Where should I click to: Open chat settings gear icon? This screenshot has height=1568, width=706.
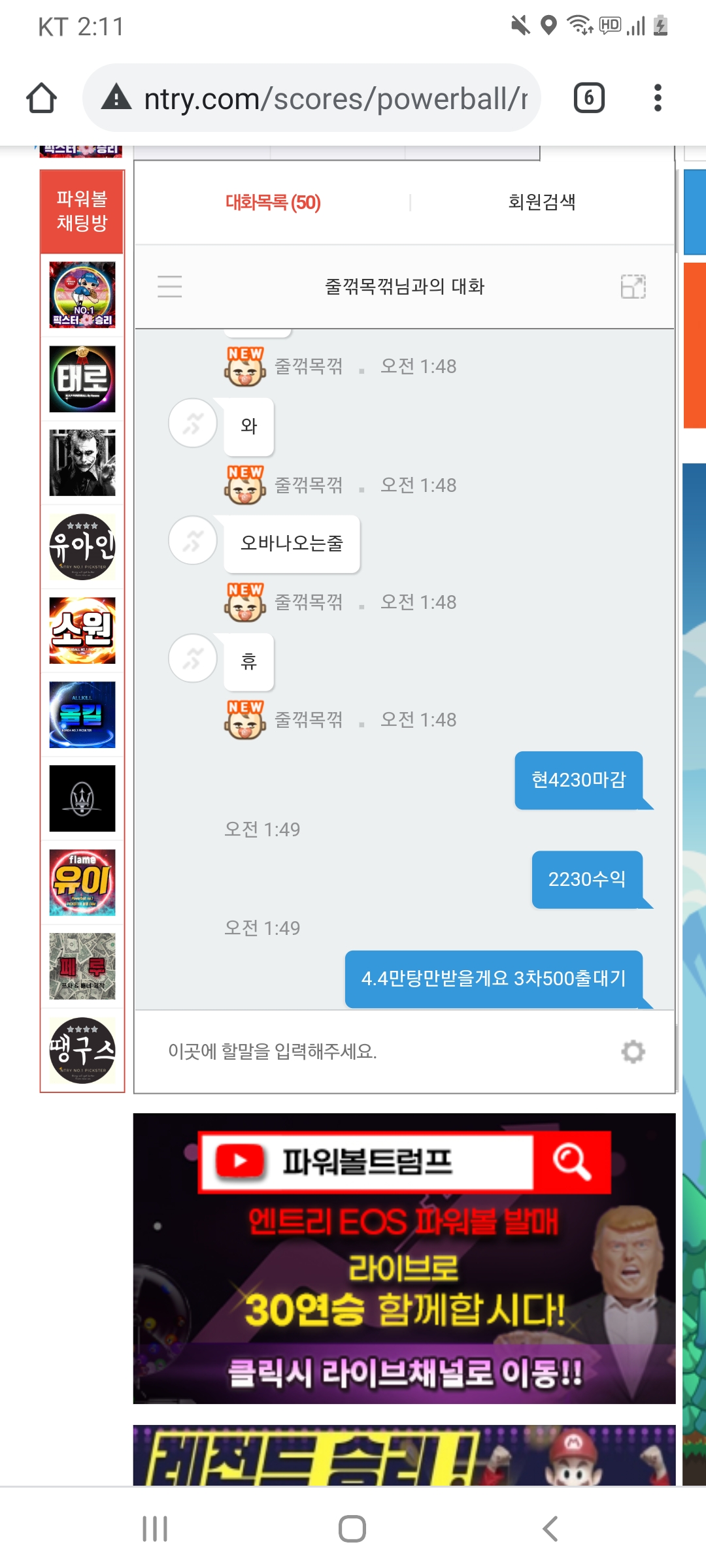tap(633, 1051)
